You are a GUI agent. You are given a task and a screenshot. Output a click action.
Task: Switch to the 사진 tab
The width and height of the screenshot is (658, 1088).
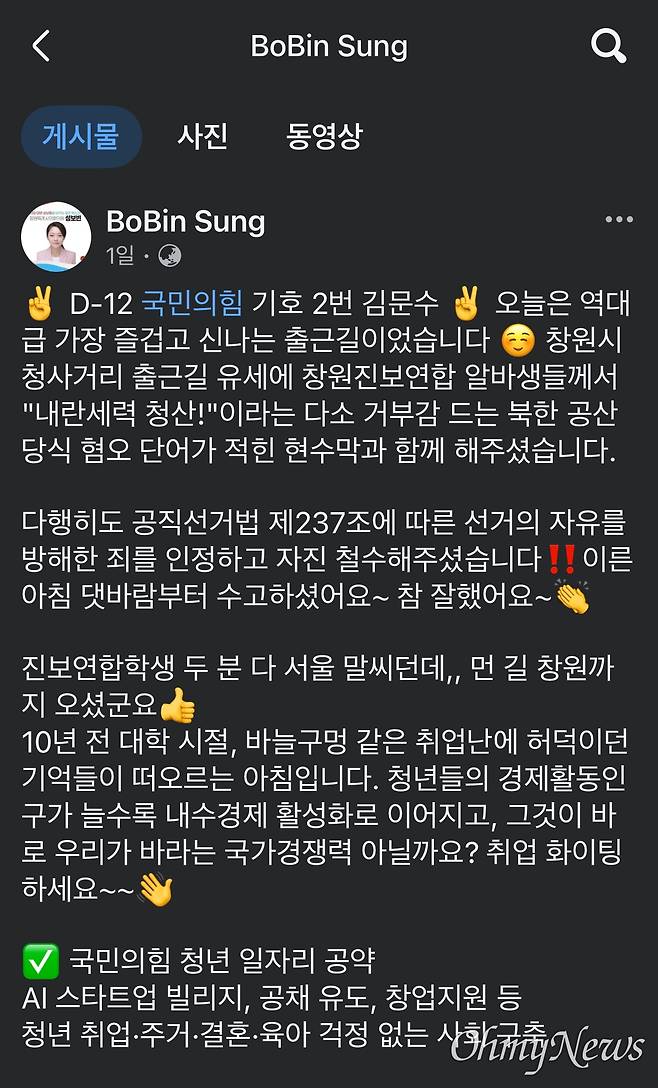[203, 136]
